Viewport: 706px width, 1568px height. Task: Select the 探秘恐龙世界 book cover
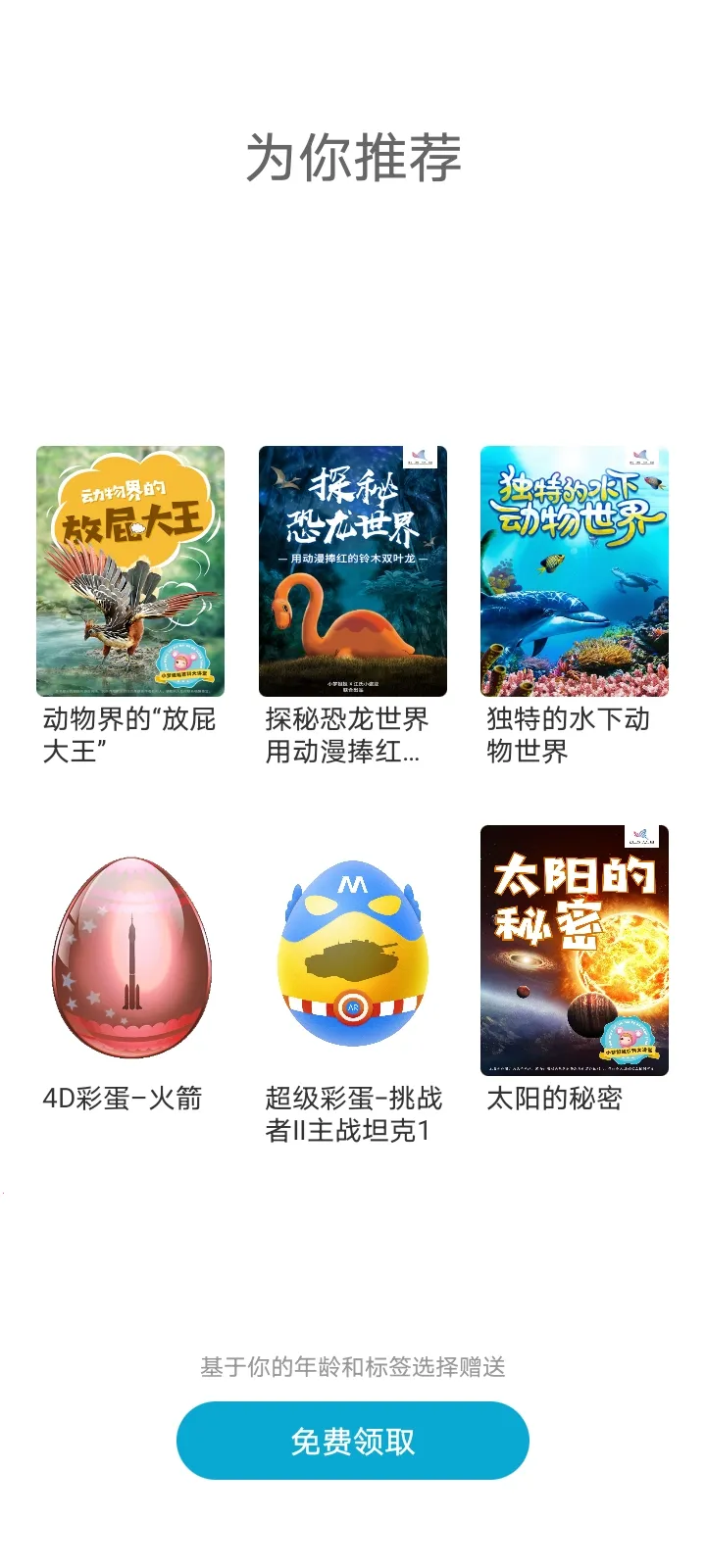[x=353, y=571]
